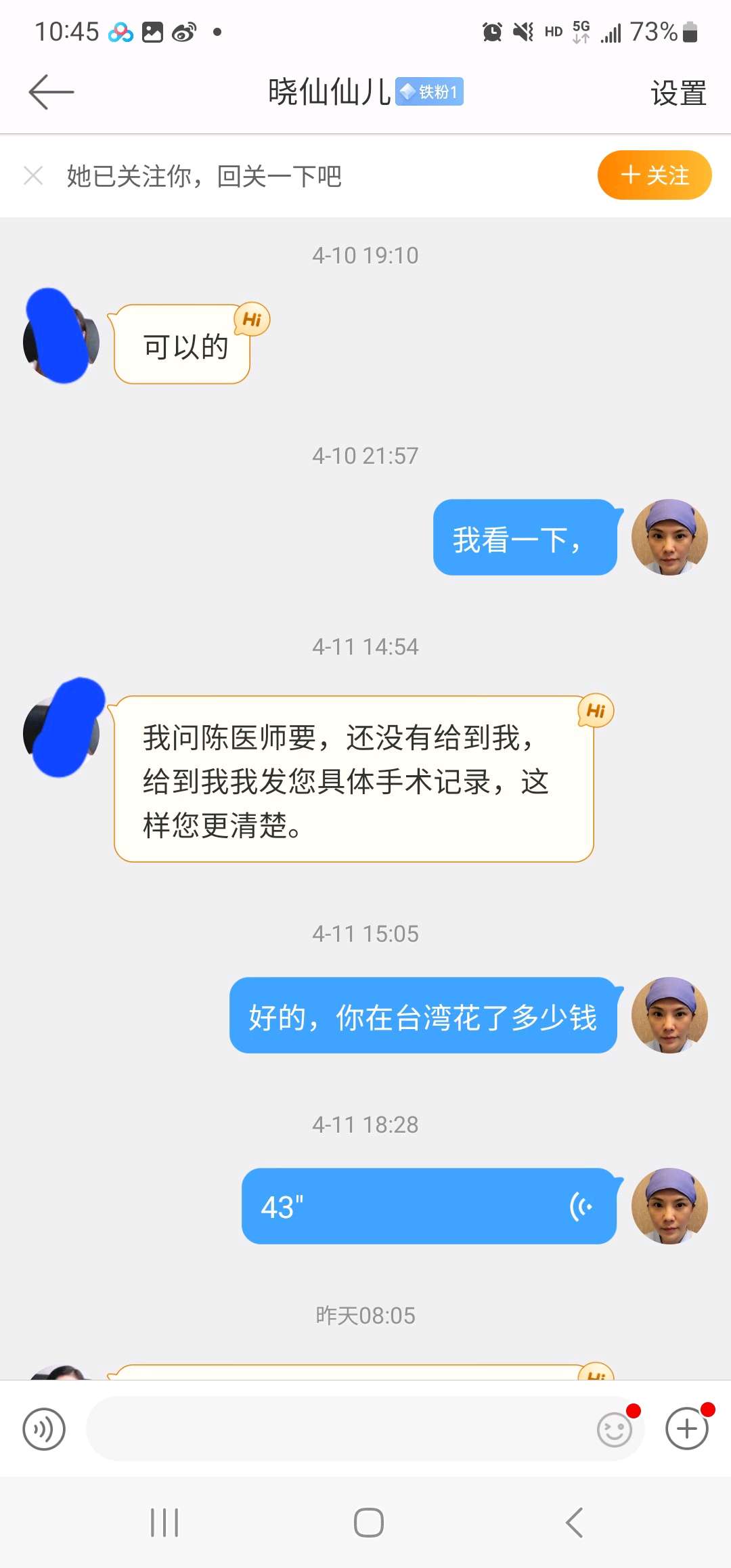Open my avatar beside 我看一下 message
Screen dimensions: 731x1568
[669, 538]
